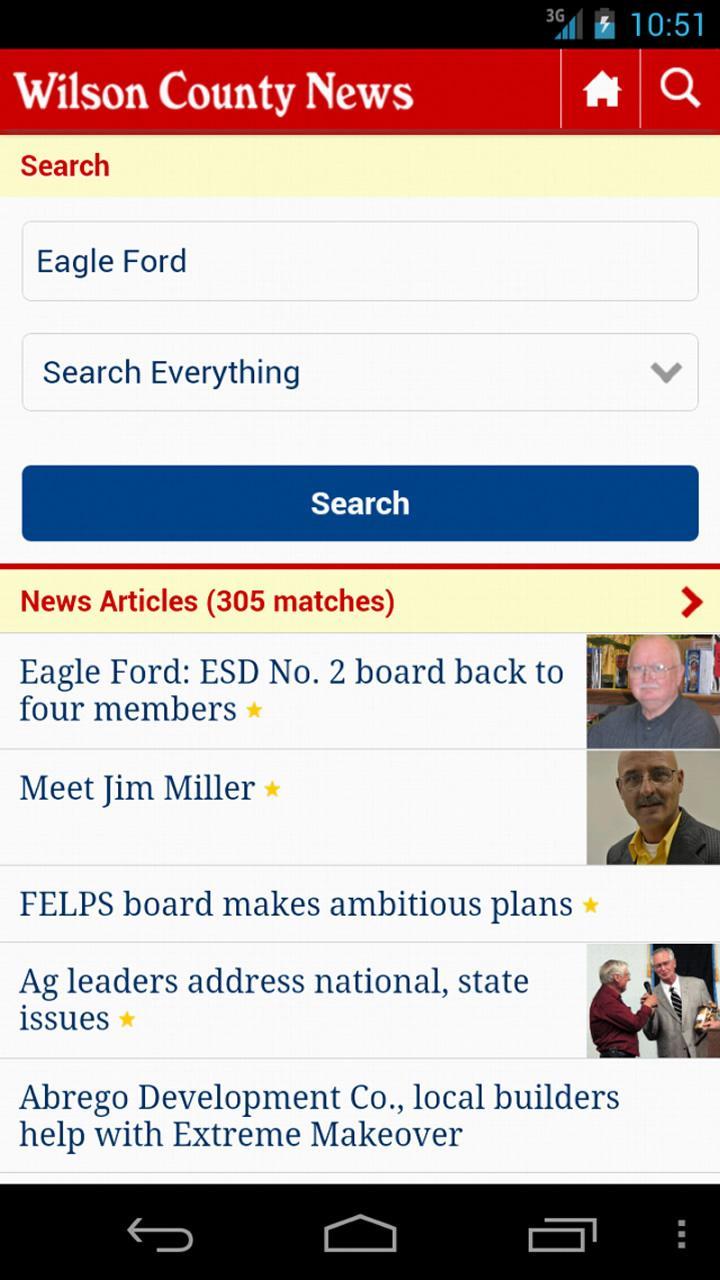The width and height of the screenshot is (720, 1280).
Task: Open the overflow menu with three dots
Action: click(x=684, y=1235)
